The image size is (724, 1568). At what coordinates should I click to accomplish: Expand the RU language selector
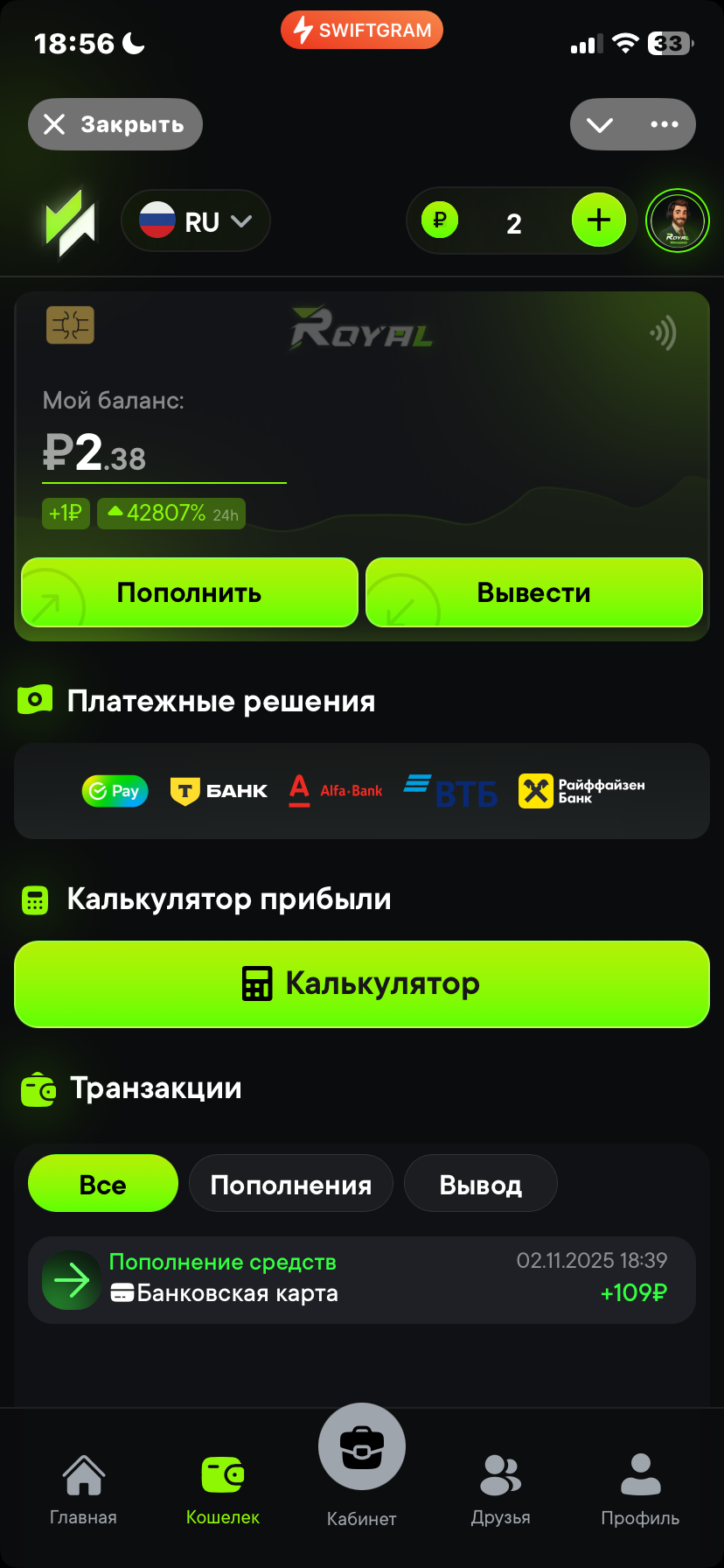[196, 220]
